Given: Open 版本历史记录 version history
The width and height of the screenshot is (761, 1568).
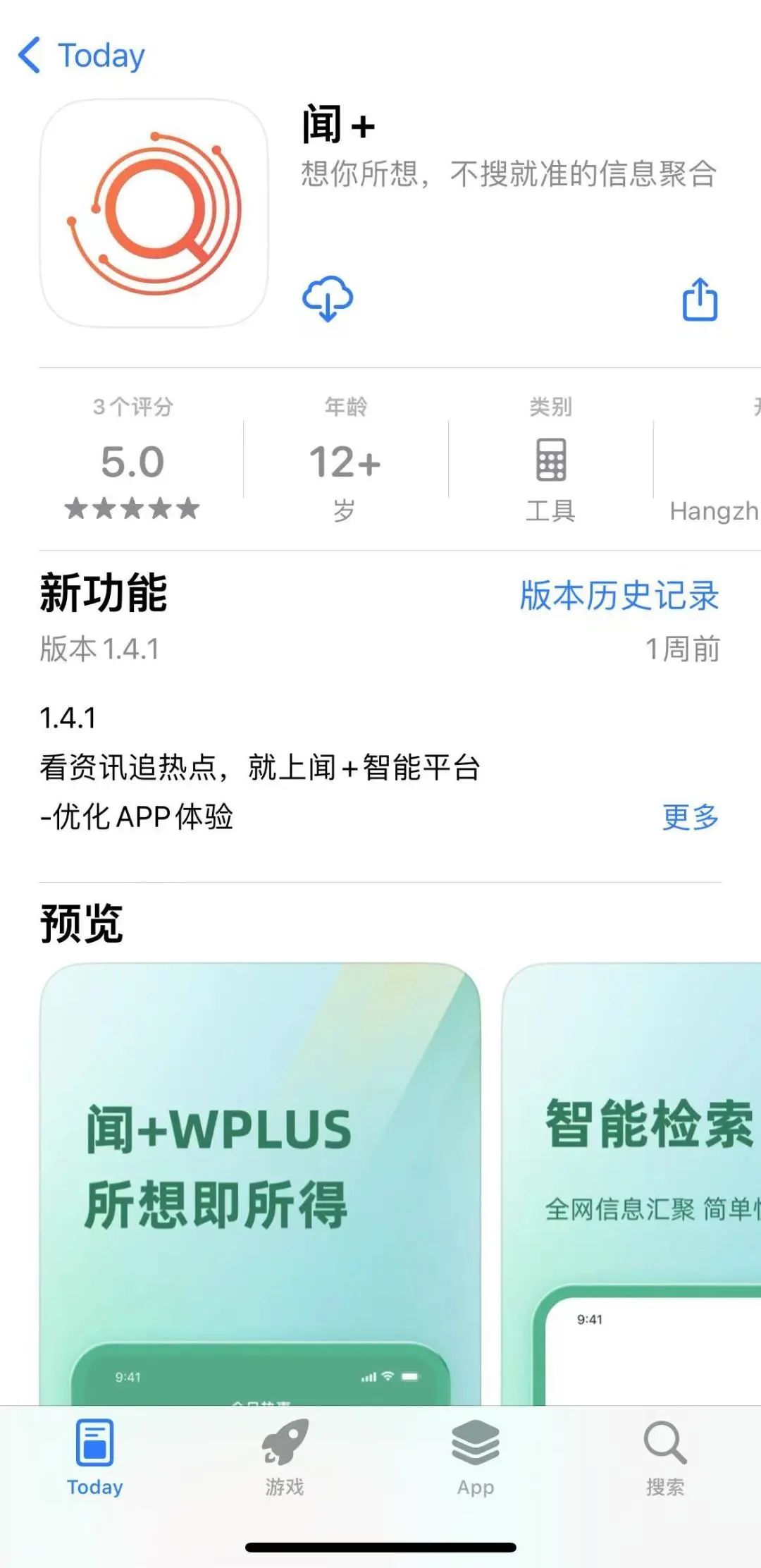Looking at the screenshot, I should [619, 596].
